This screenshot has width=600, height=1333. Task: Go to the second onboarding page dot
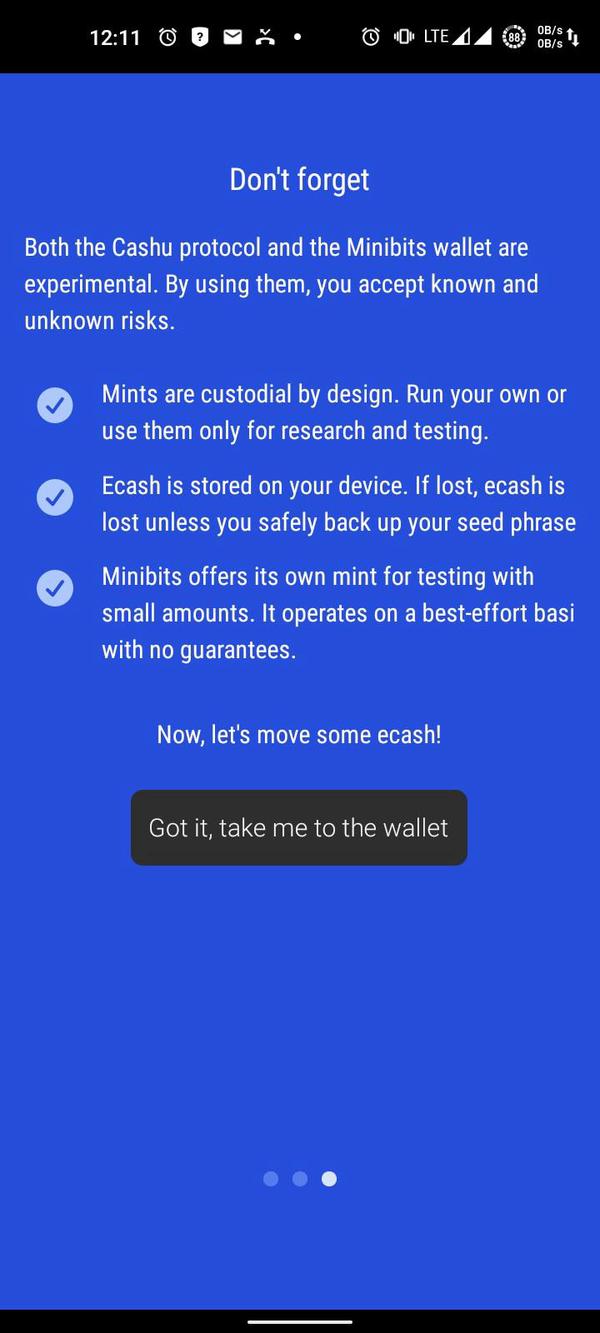tap(299, 1179)
